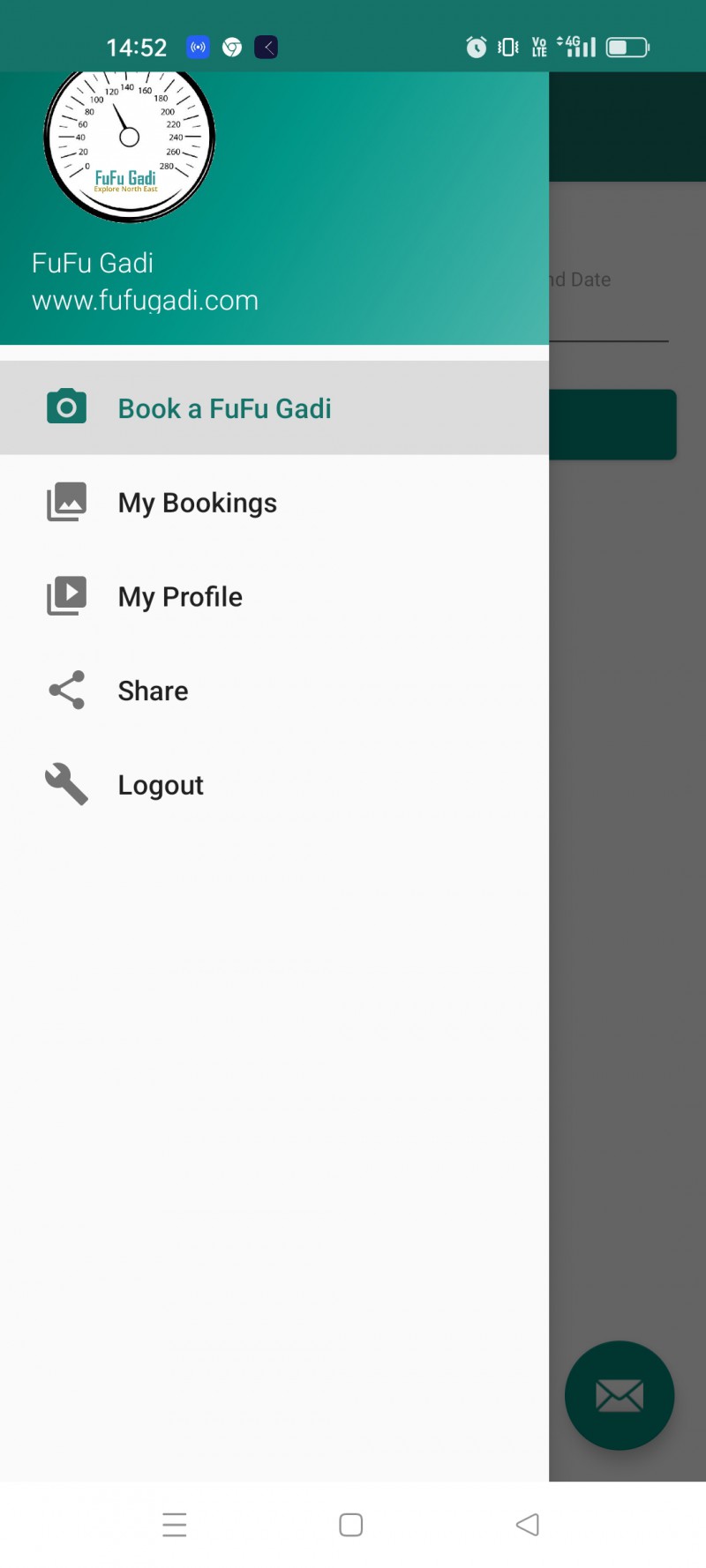Go to My Profile

[x=274, y=597]
